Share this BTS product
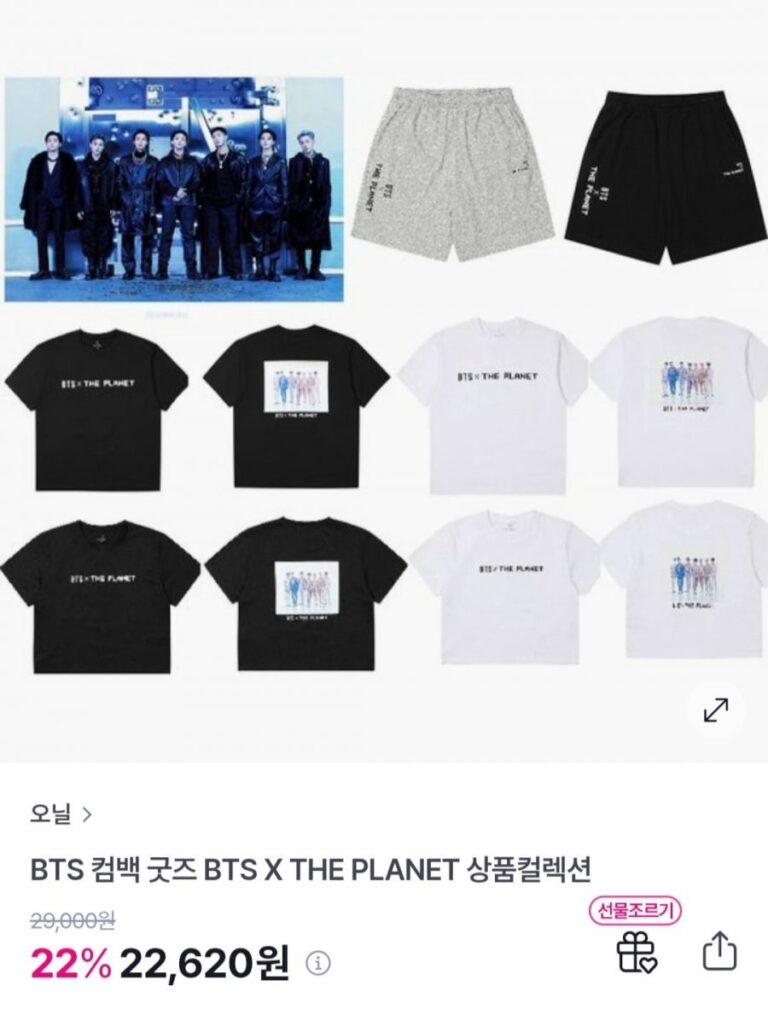The height and width of the screenshot is (1015, 768). click(720, 951)
